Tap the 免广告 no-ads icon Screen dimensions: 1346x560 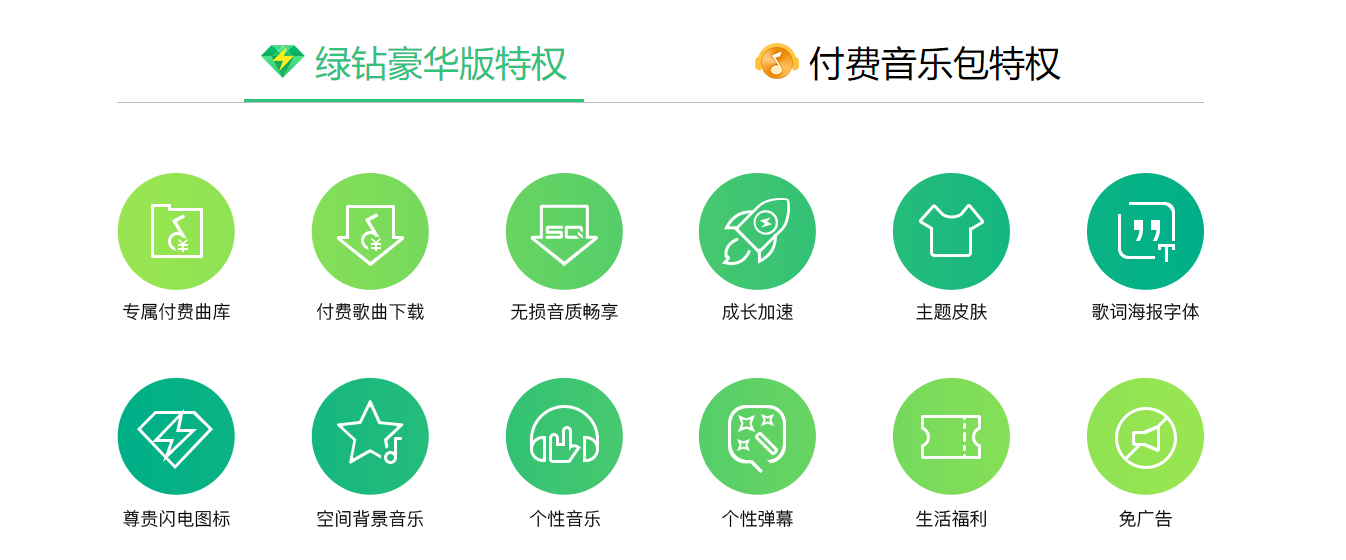pos(1145,436)
